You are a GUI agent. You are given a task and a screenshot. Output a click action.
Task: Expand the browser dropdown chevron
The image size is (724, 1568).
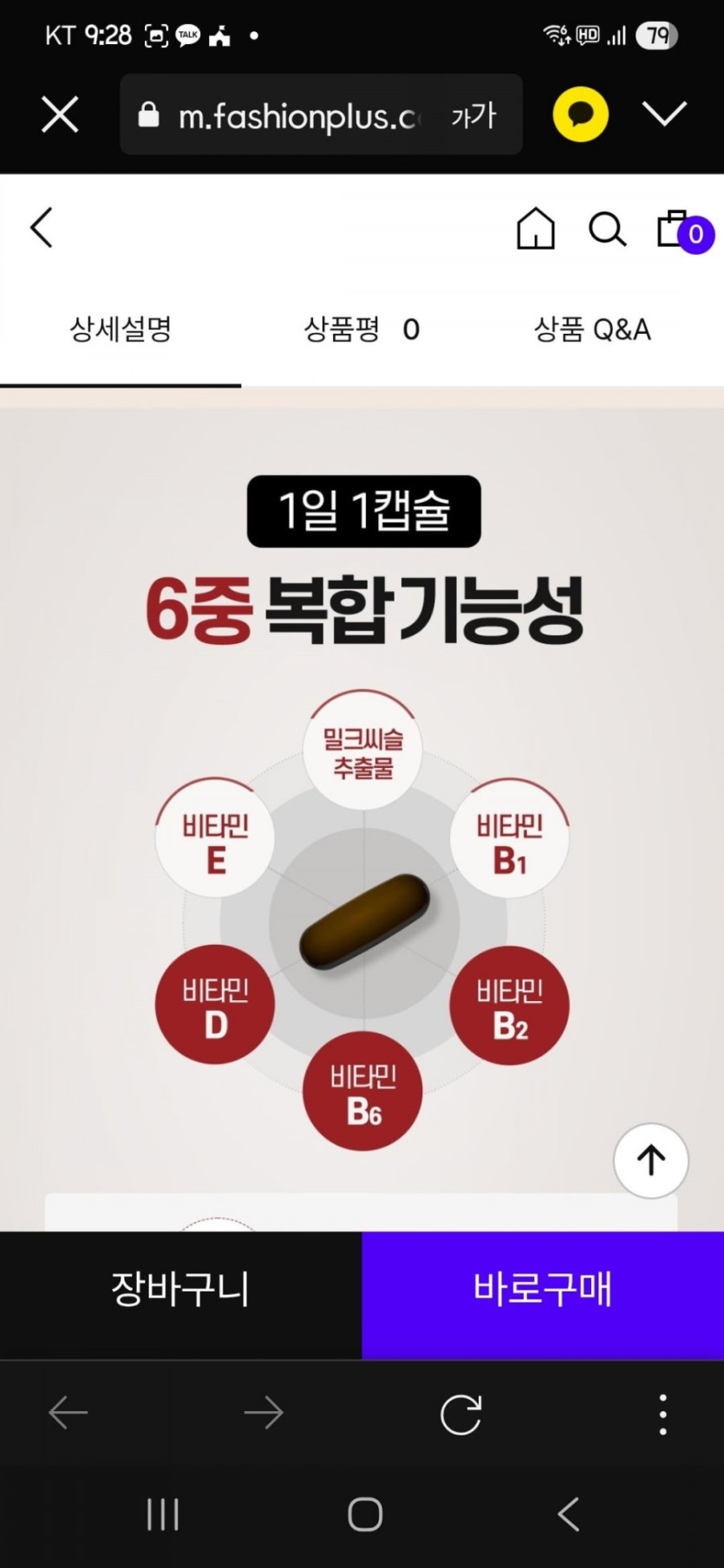pyautogui.click(x=664, y=114)
